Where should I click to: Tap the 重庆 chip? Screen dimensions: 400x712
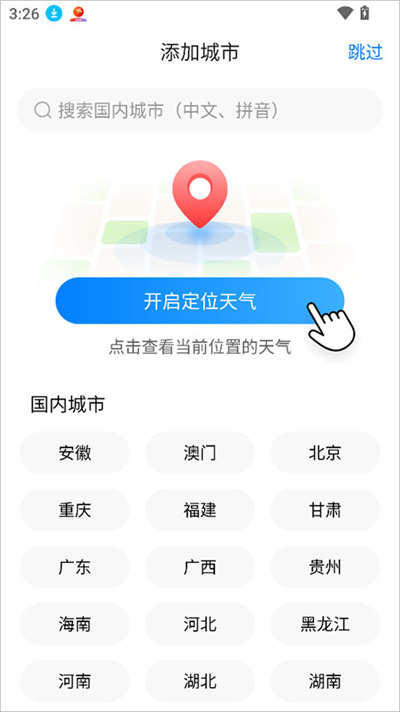click(75, 510)
